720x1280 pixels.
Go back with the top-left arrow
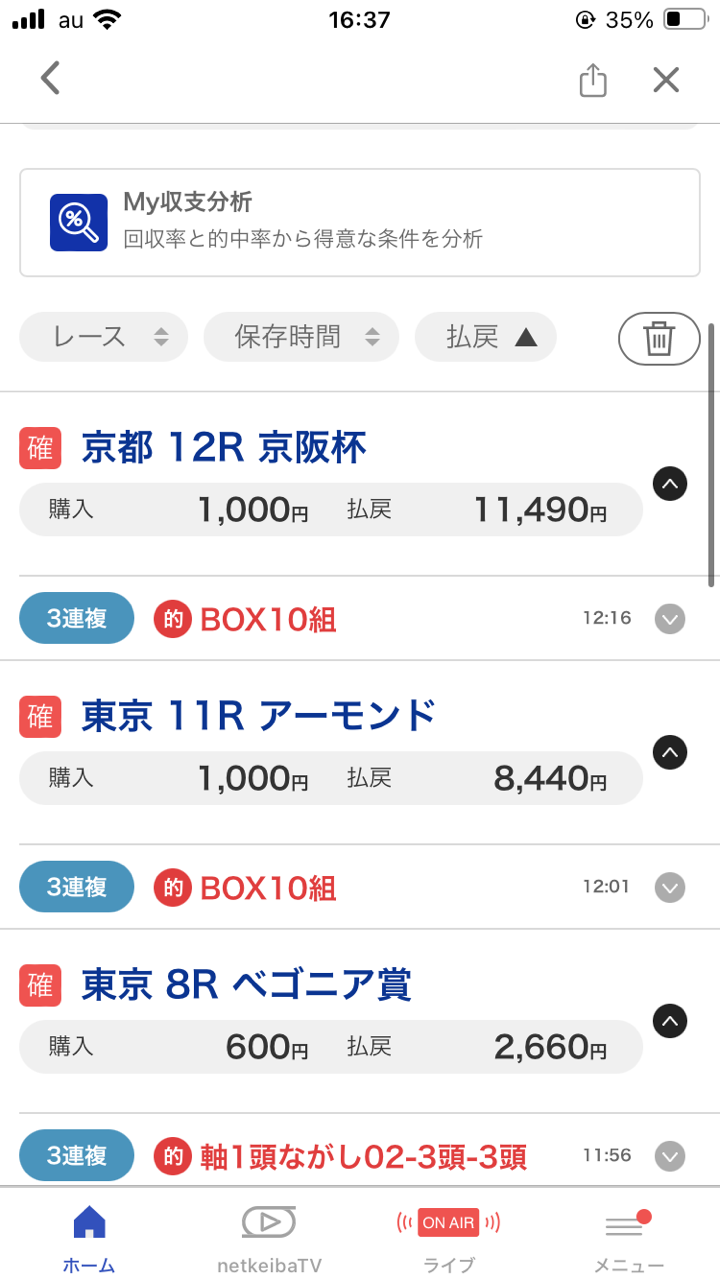[x=50, y=78]
